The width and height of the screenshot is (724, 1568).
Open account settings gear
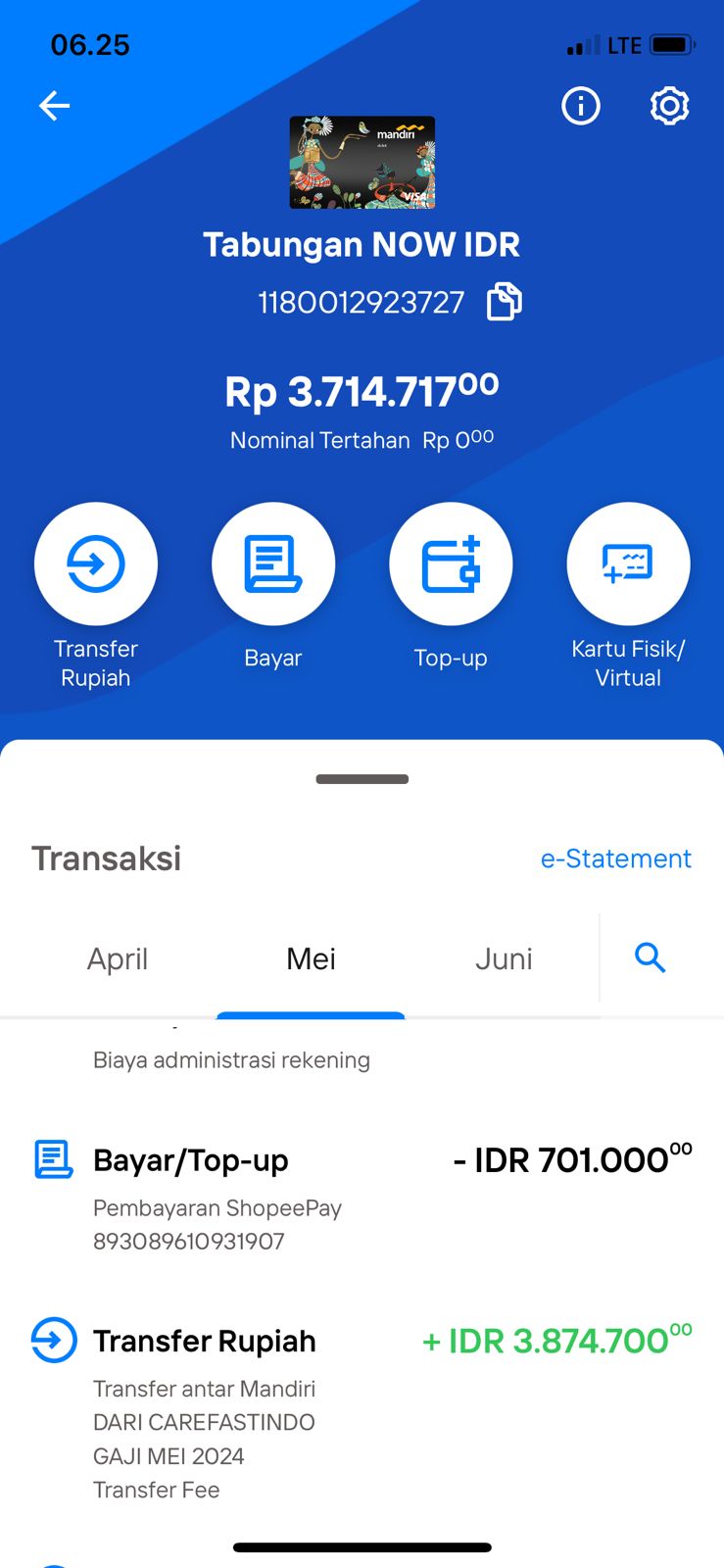pos(670,106)
